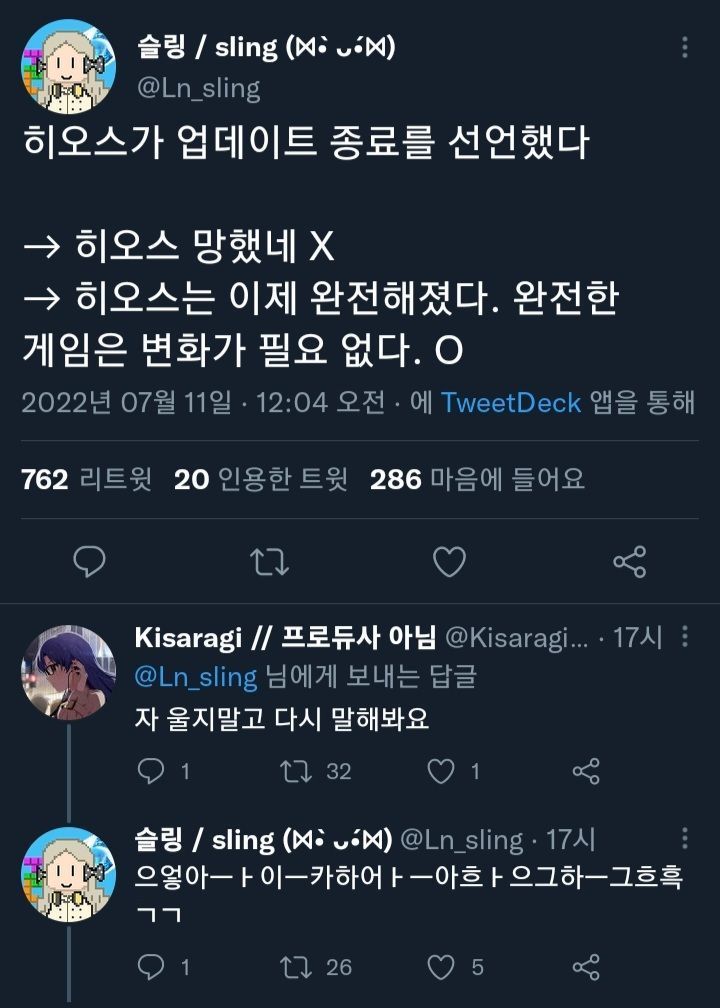
Task: Open overflow menu on sling's crying reply
Action: [x=685, y=838]
